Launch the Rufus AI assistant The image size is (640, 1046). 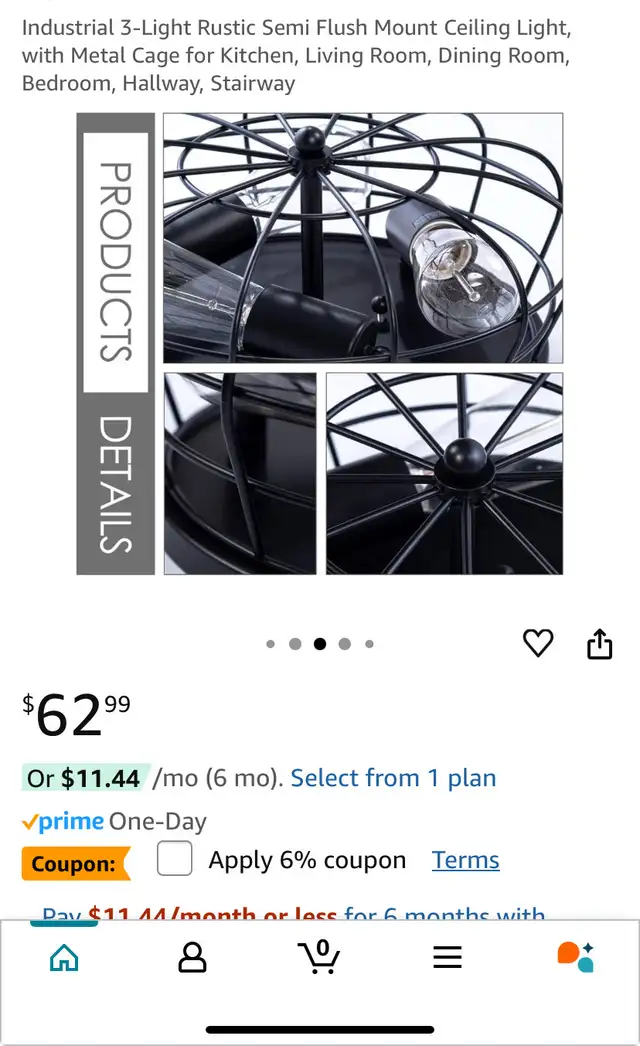point(575,957)
